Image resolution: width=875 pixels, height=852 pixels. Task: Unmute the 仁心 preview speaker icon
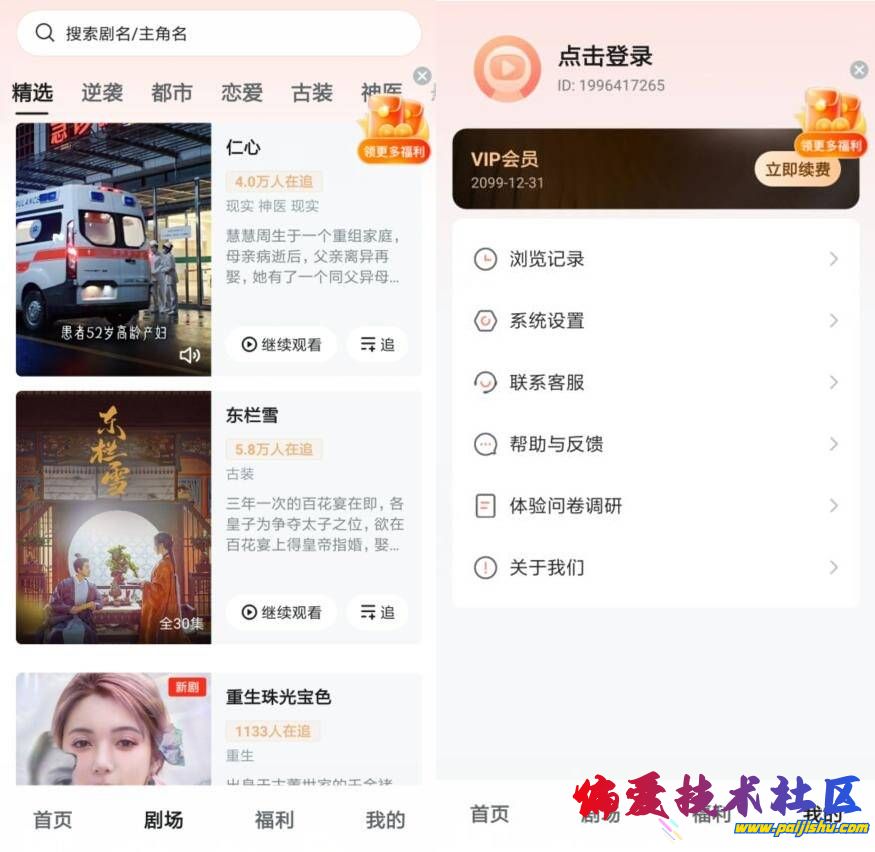[x=189, y=354]
